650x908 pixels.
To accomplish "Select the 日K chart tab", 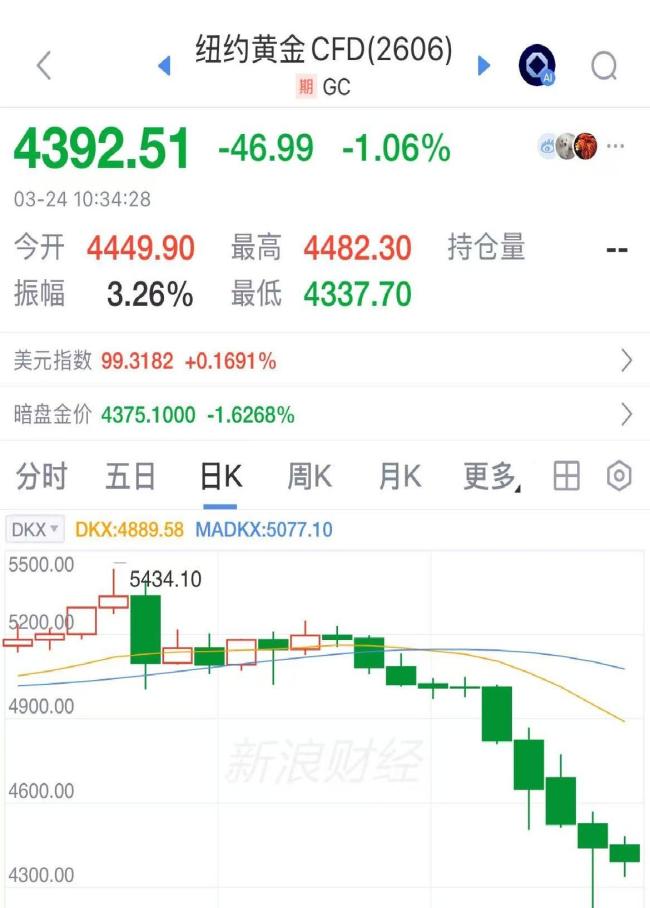I will (220, 477).
